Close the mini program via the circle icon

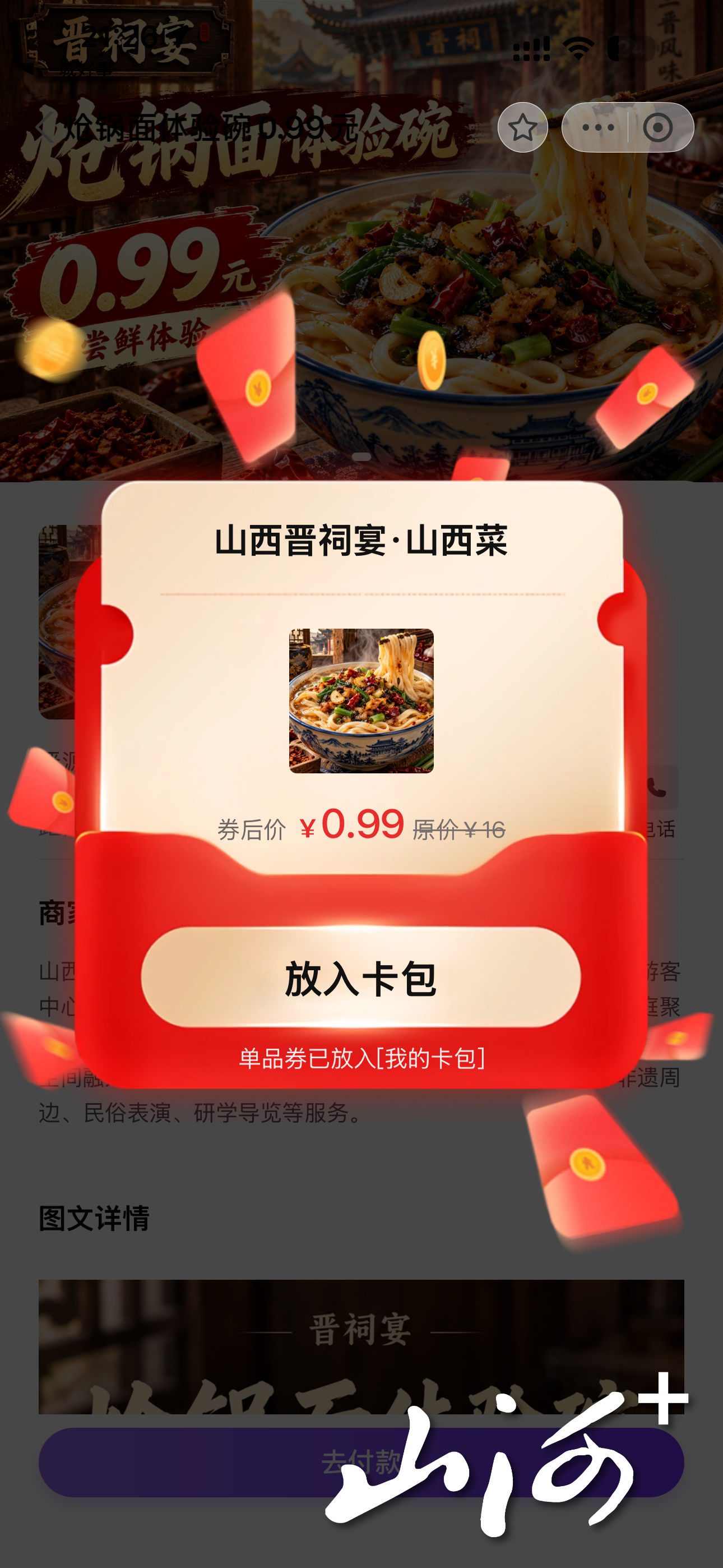(x=659, y=128)
